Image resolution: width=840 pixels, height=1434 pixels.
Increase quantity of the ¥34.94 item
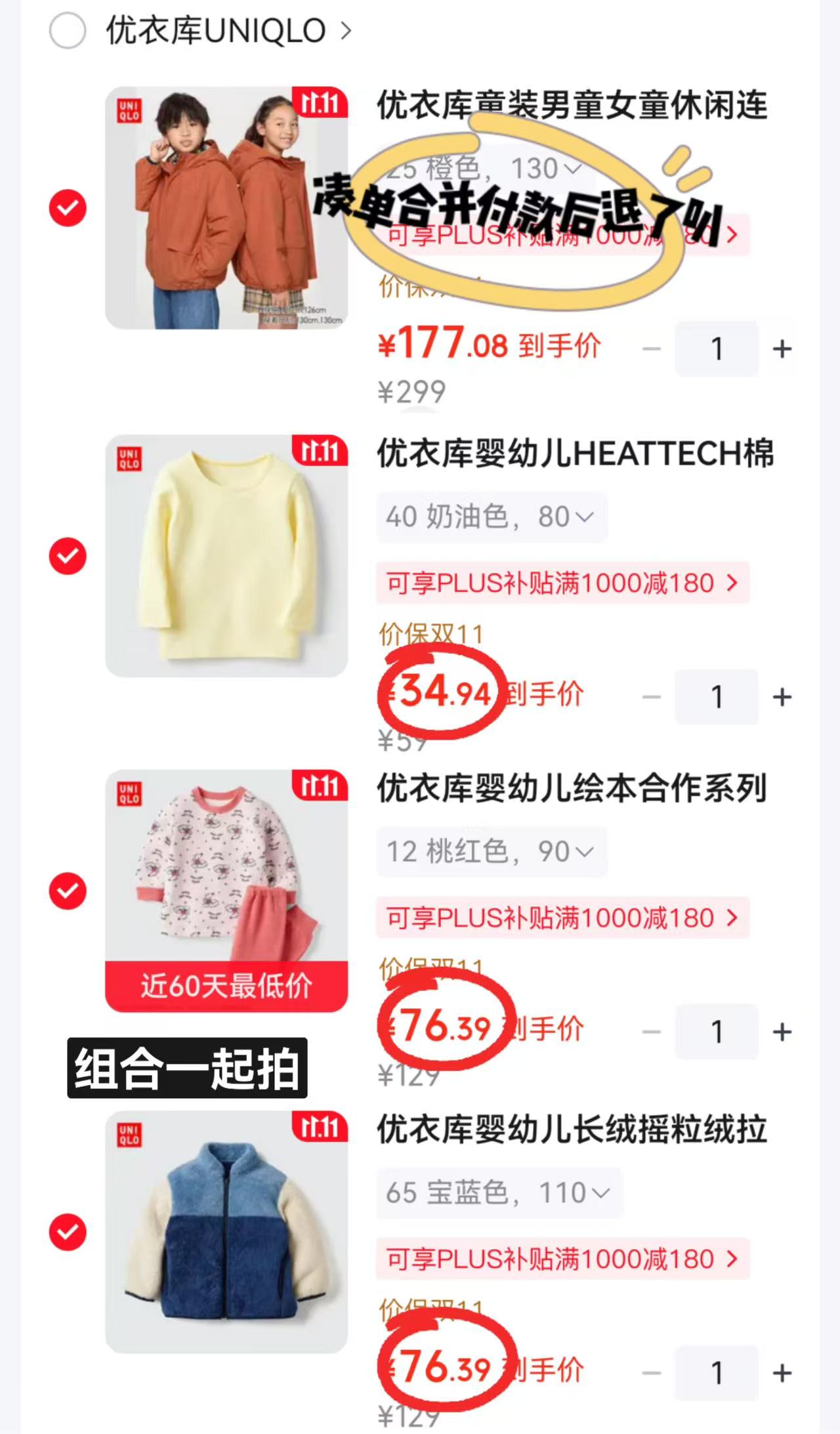coord(782,697)
